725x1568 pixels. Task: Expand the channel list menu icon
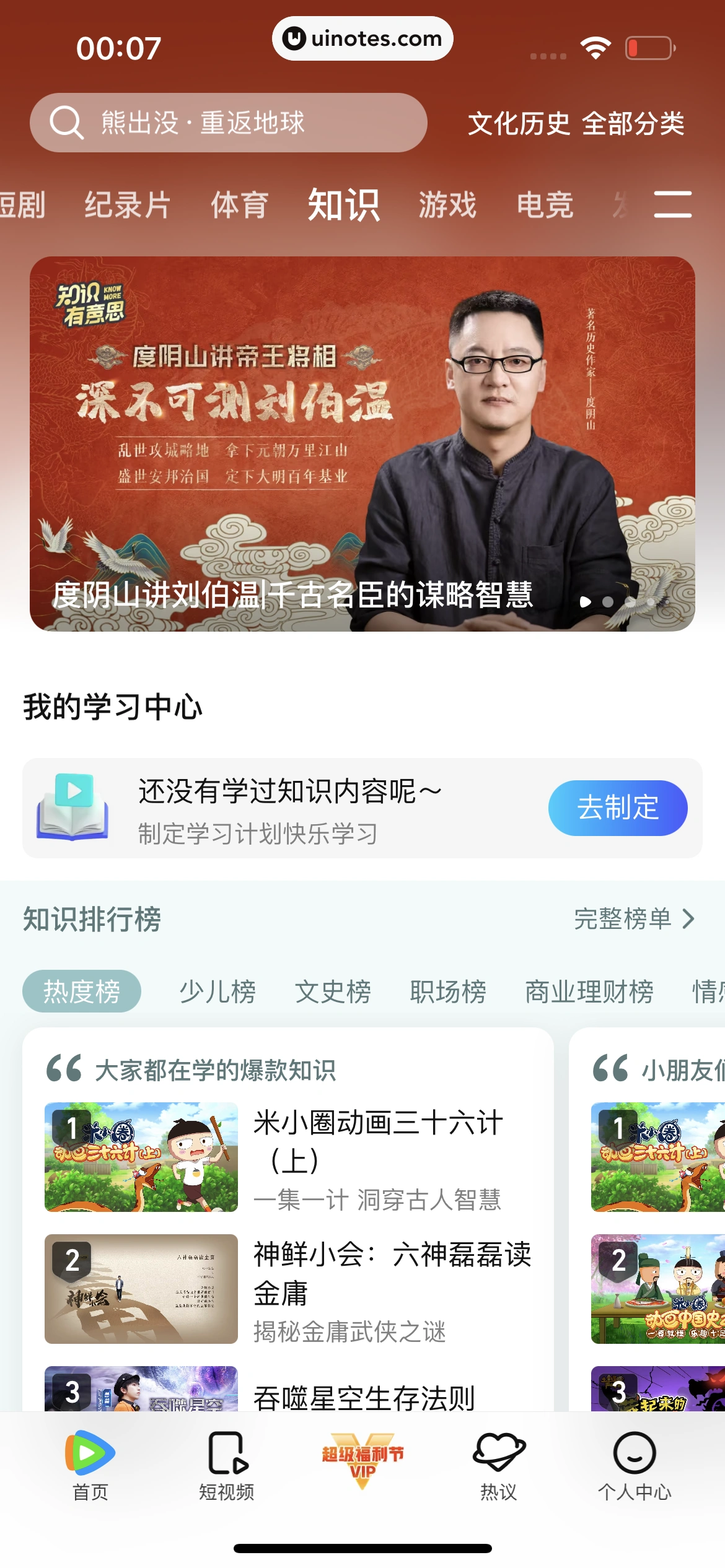672,204
